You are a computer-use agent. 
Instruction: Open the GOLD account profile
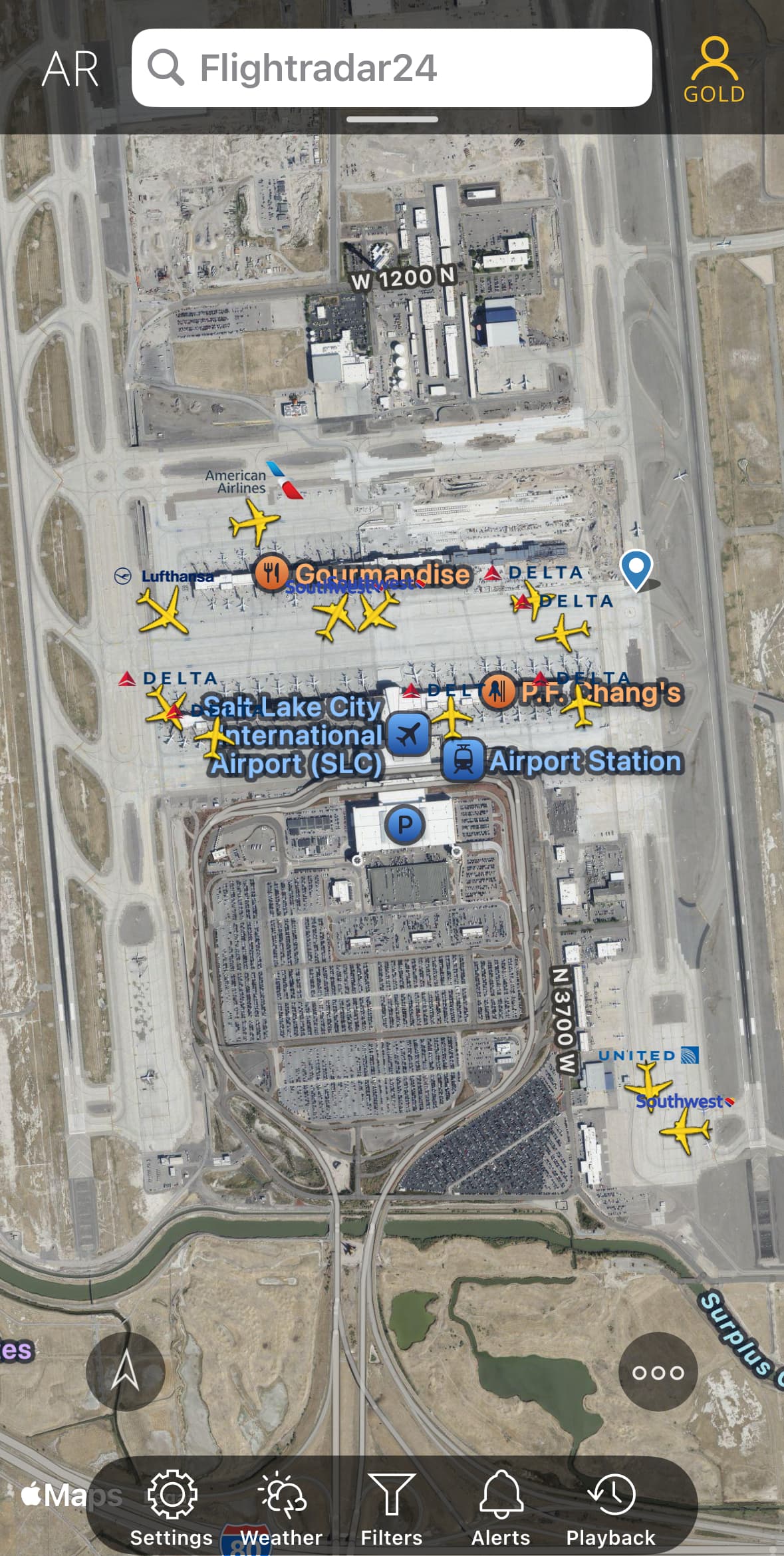(x=714, y=70)
